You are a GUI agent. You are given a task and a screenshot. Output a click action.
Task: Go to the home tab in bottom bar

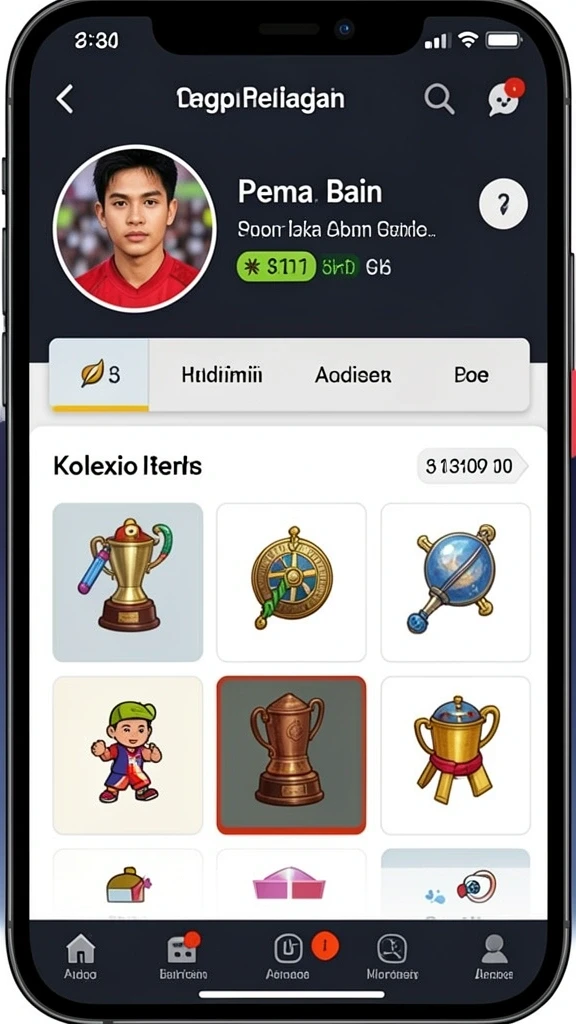[x=81, y=957]
